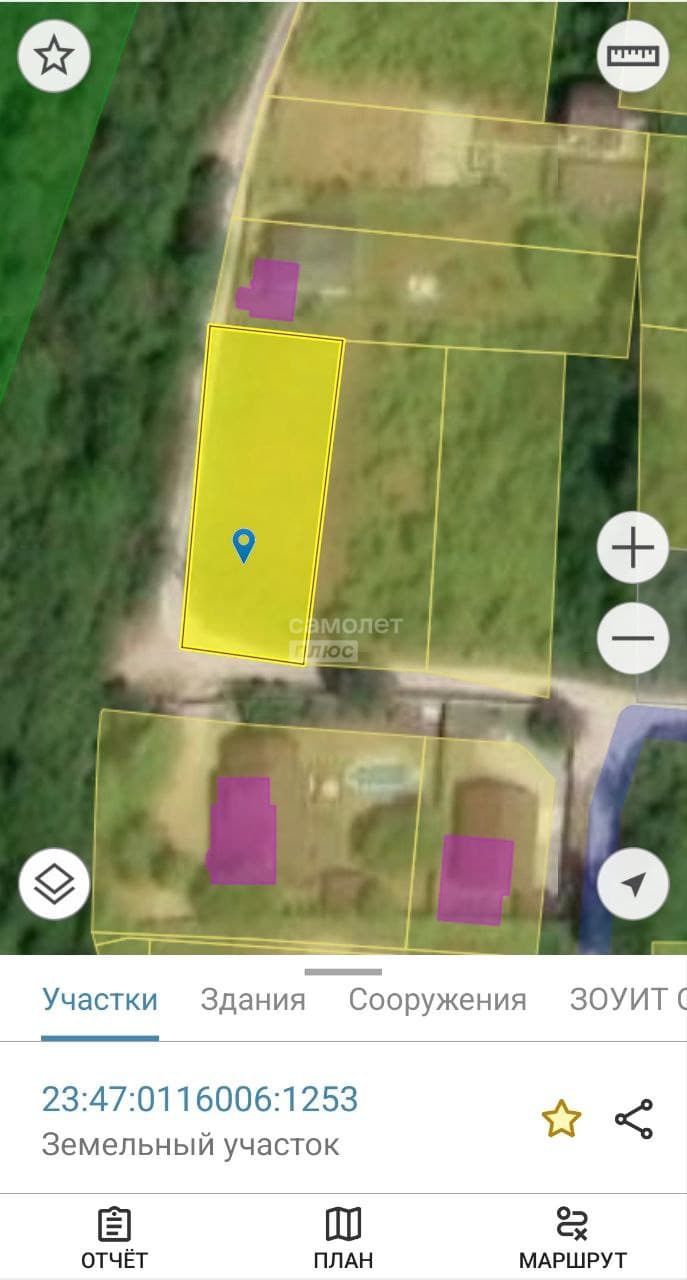
Task: Build a route with МАРШРУТ
Action: tap(572, 1238)
